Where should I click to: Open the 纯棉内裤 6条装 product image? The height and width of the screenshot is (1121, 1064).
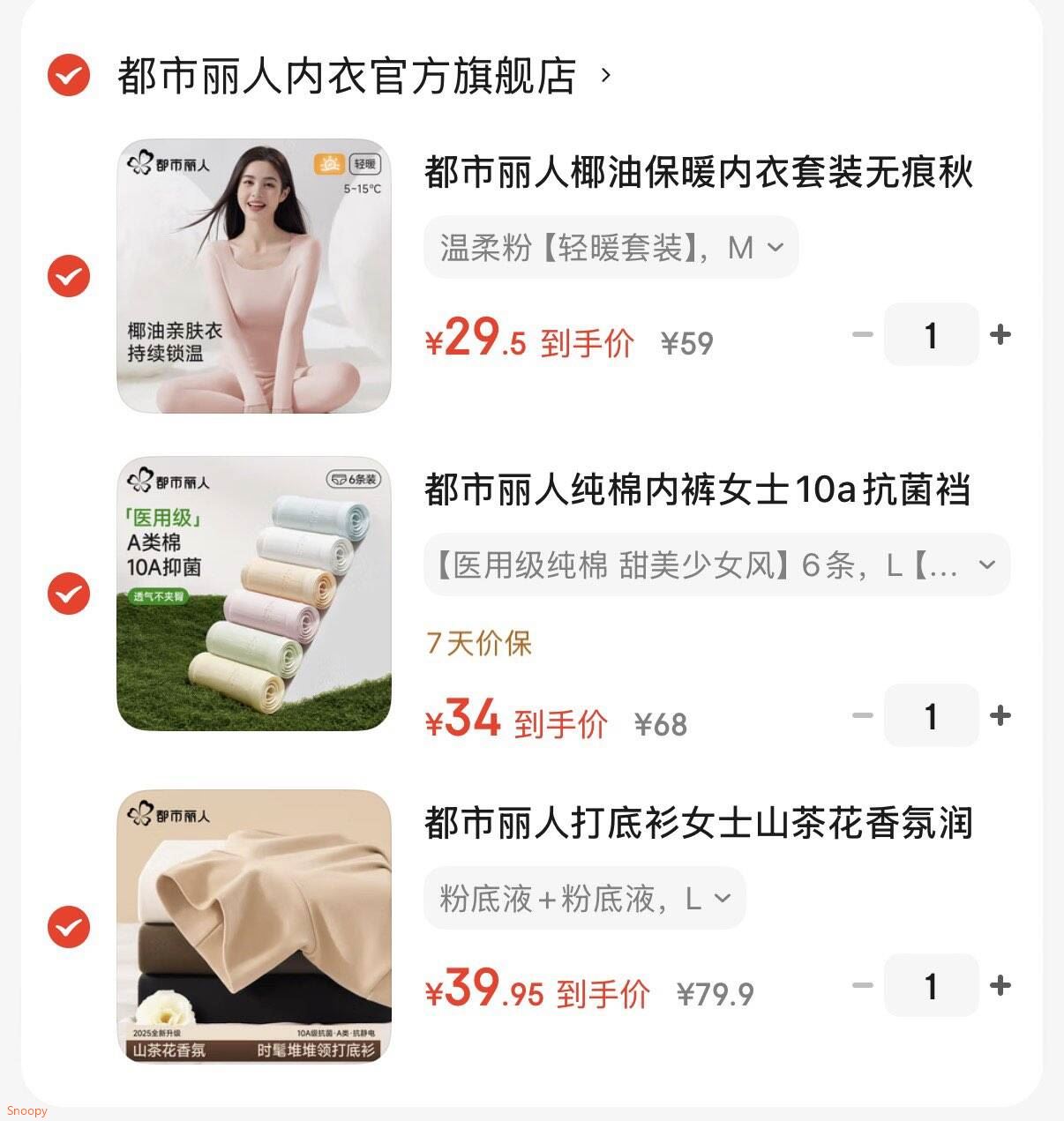click(x=254, y=594)
